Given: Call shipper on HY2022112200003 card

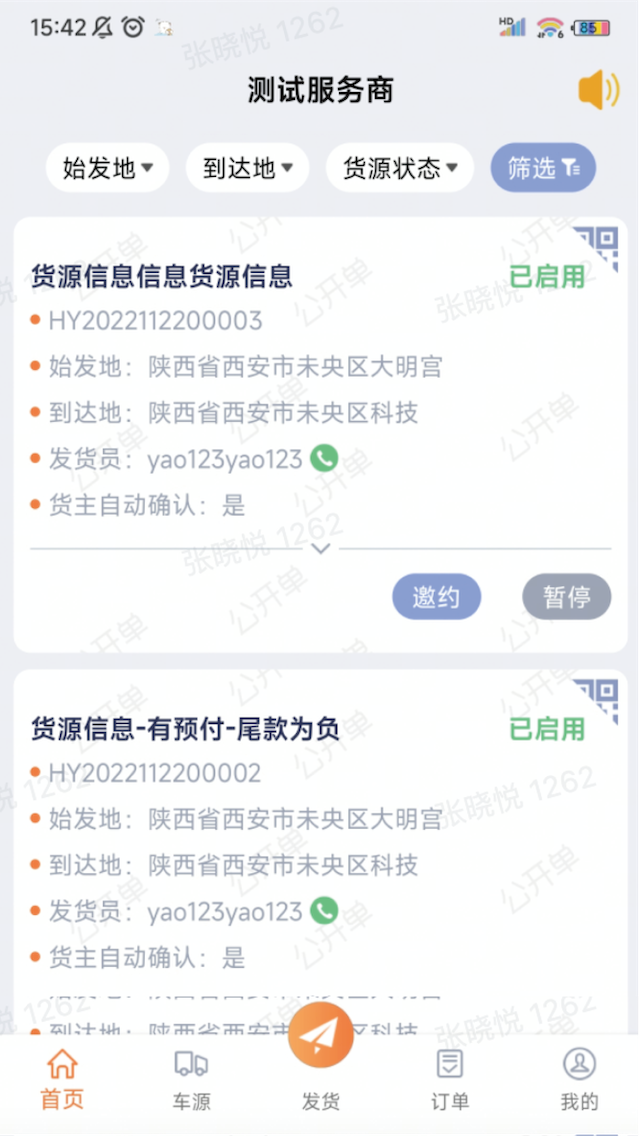Looking at the screenshot, I should [324, 459].
